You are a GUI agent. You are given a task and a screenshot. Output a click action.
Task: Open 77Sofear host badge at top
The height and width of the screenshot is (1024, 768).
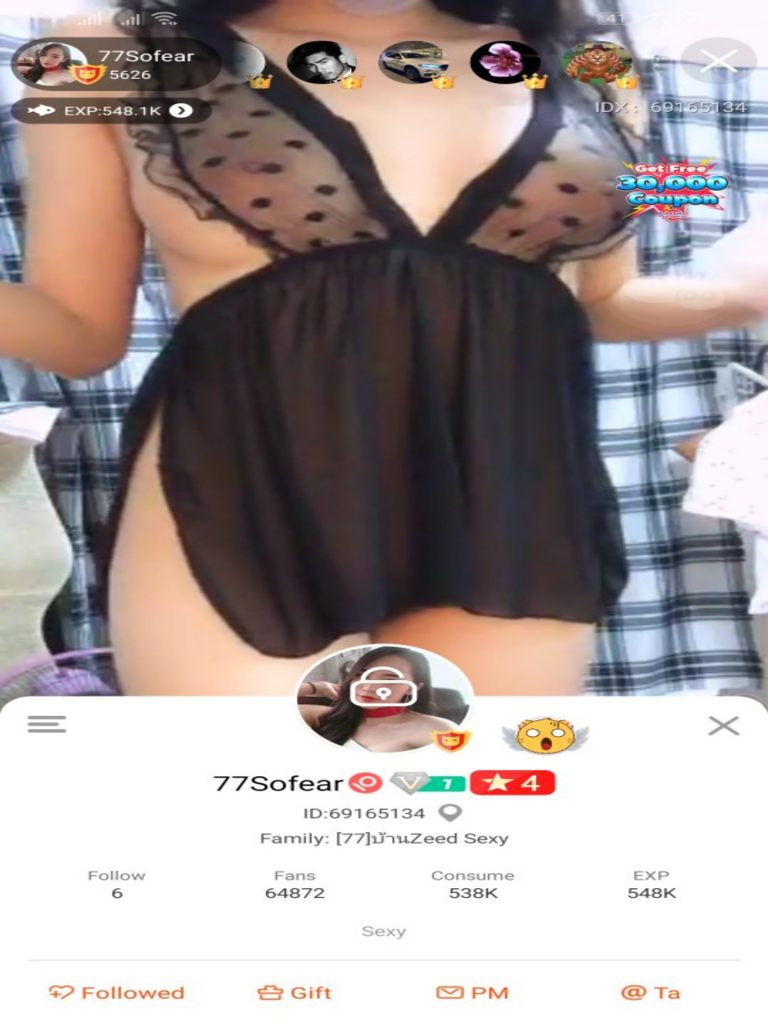point(115,63)
